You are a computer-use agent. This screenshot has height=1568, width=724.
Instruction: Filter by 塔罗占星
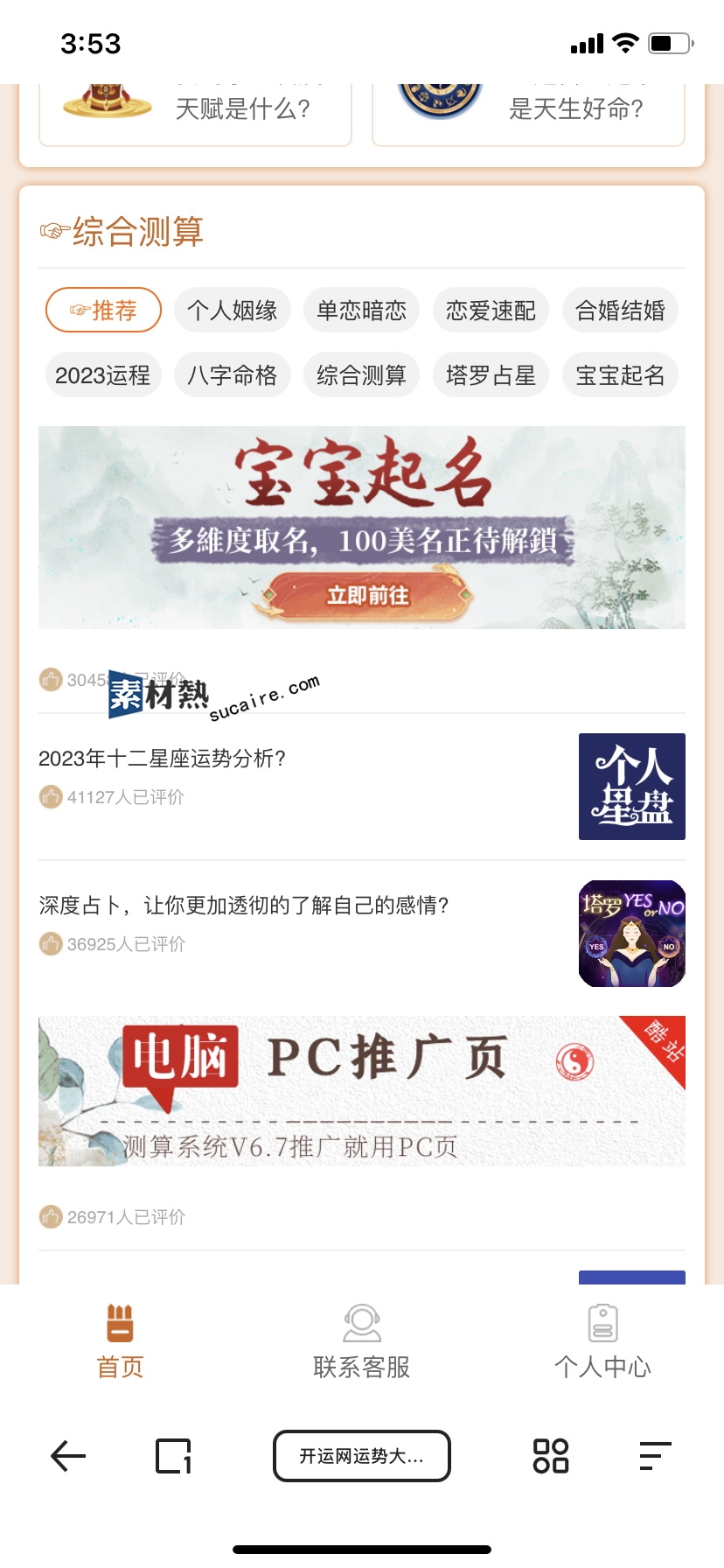(x=491, y=375)
